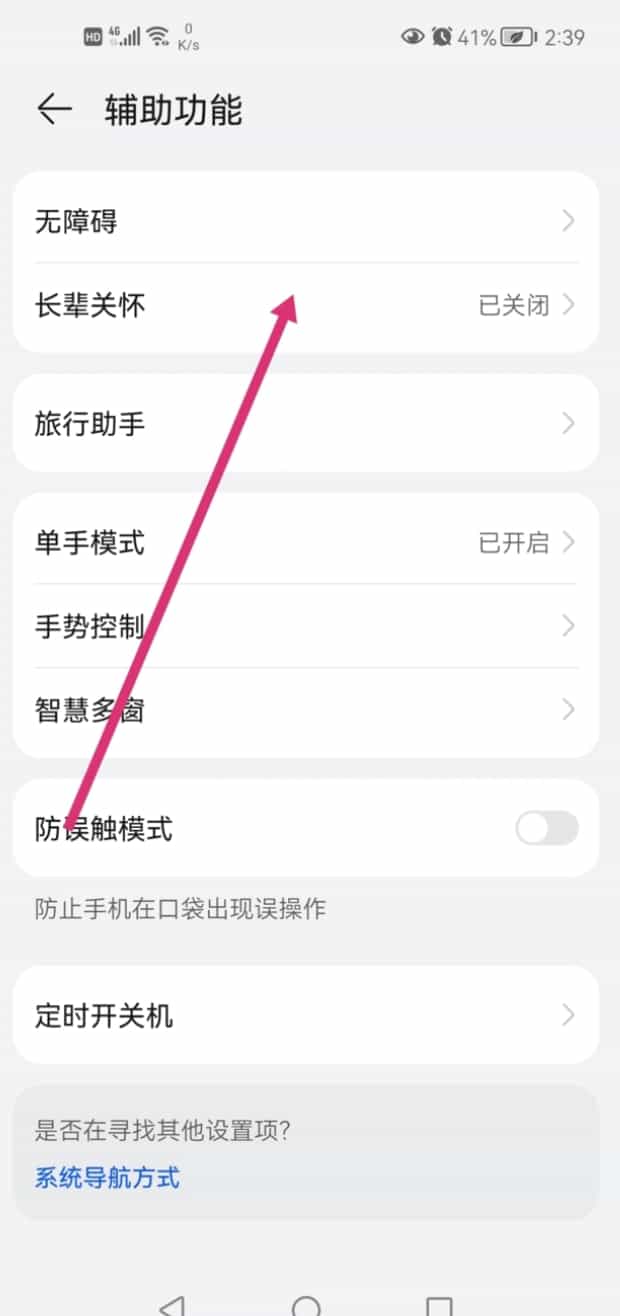Go back using the top-left arrow
The image size is (620, 1316).
pyautogui.click(x=54, y=109)
